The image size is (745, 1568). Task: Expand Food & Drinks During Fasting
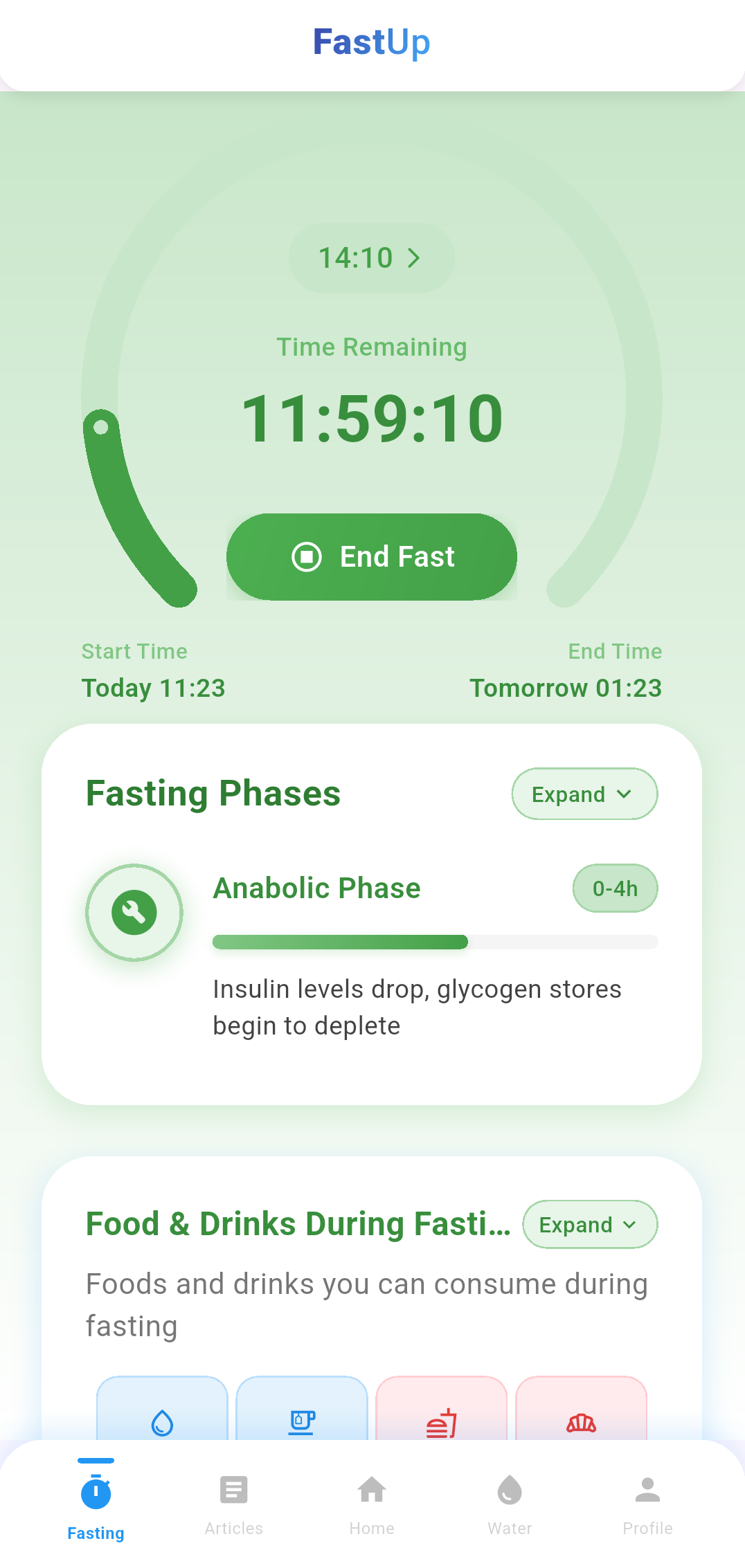click(589, 1224)
